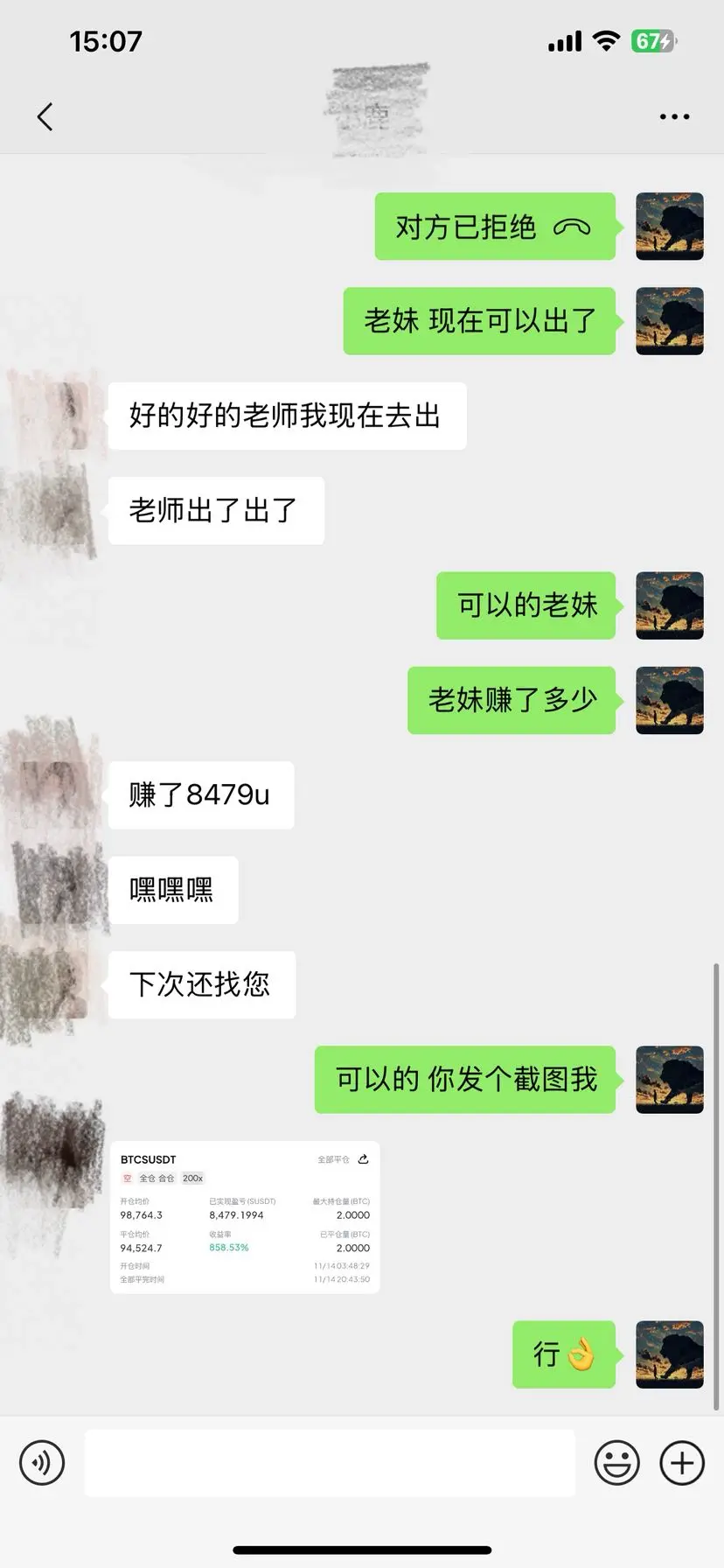
Task: Tap the green 858.53% return rate
Action: click(x=229, y=1247)
